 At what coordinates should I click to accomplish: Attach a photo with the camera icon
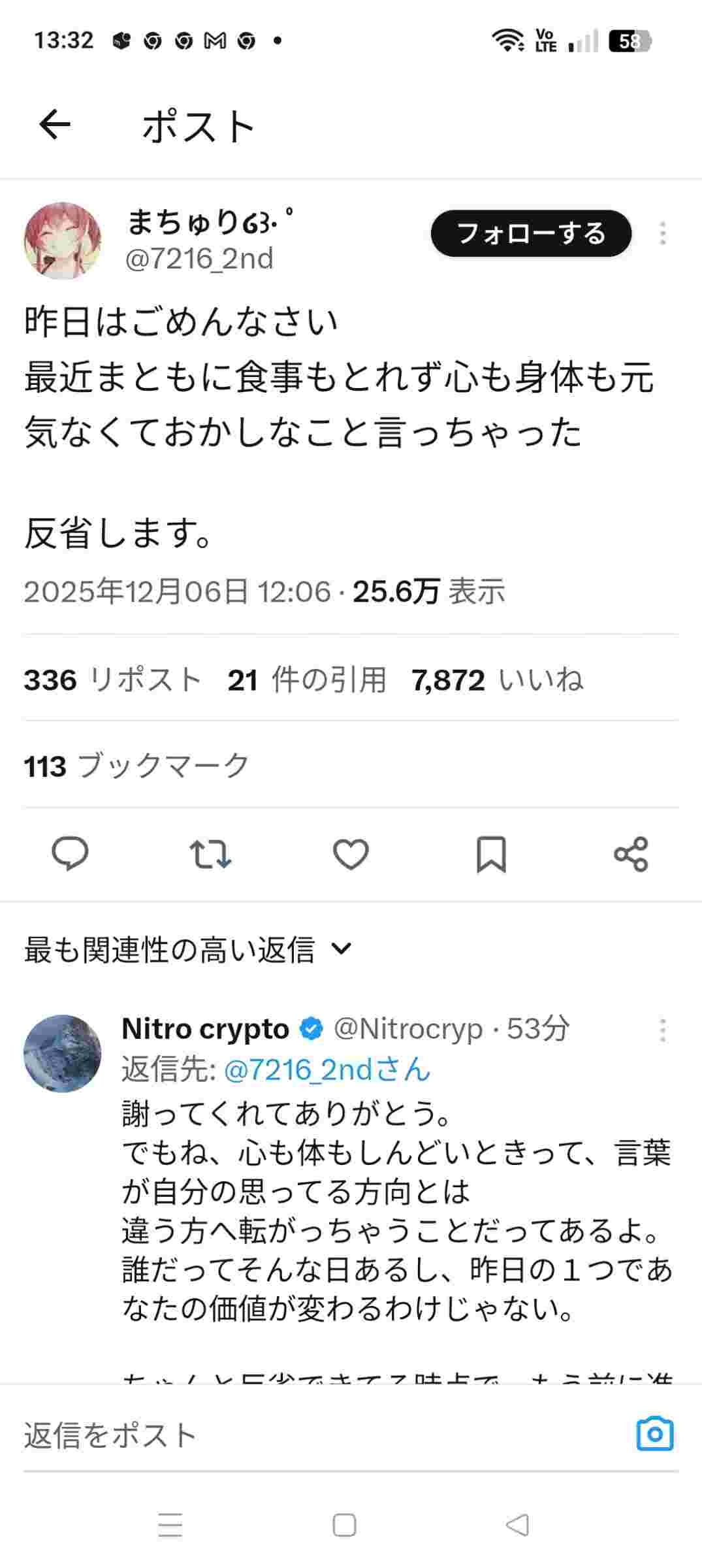654,1435
